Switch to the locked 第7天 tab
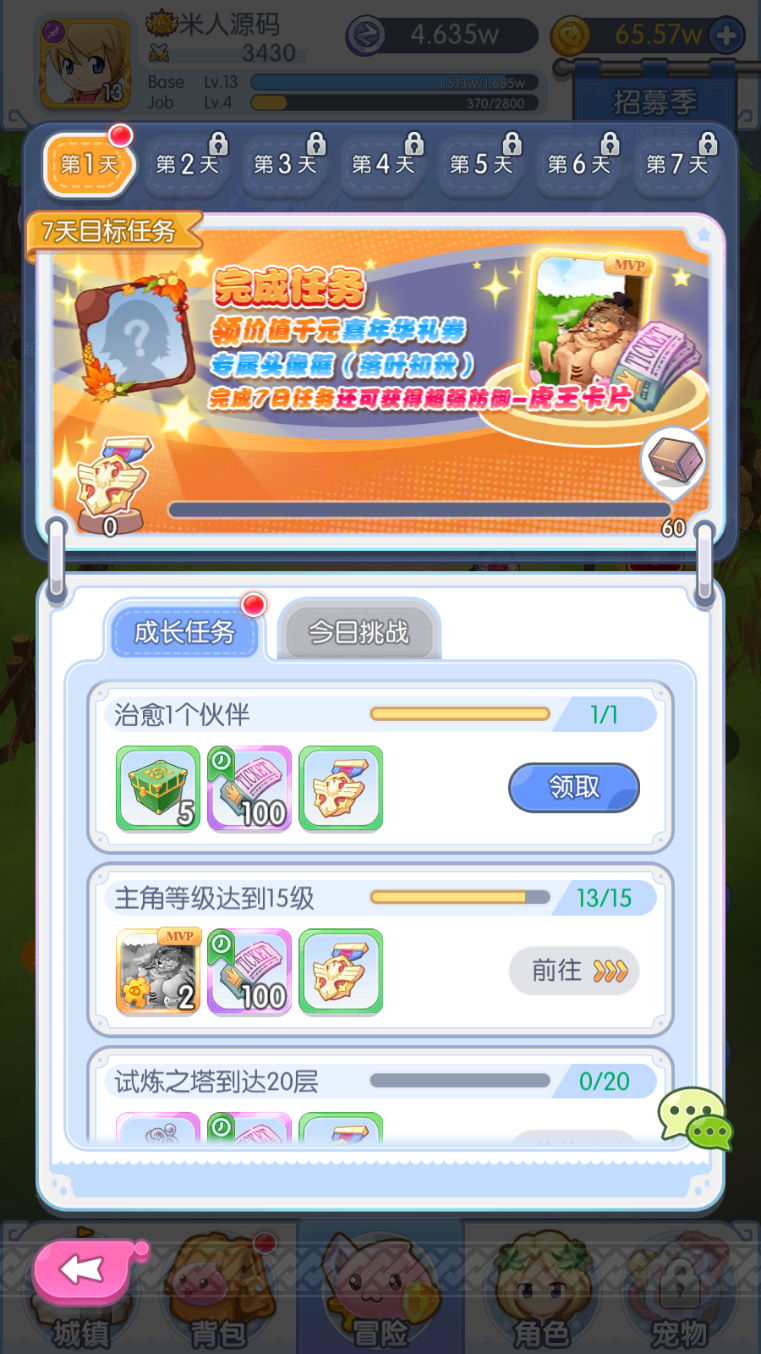This screenshot has width=761, height=1354. coord(677,164)
